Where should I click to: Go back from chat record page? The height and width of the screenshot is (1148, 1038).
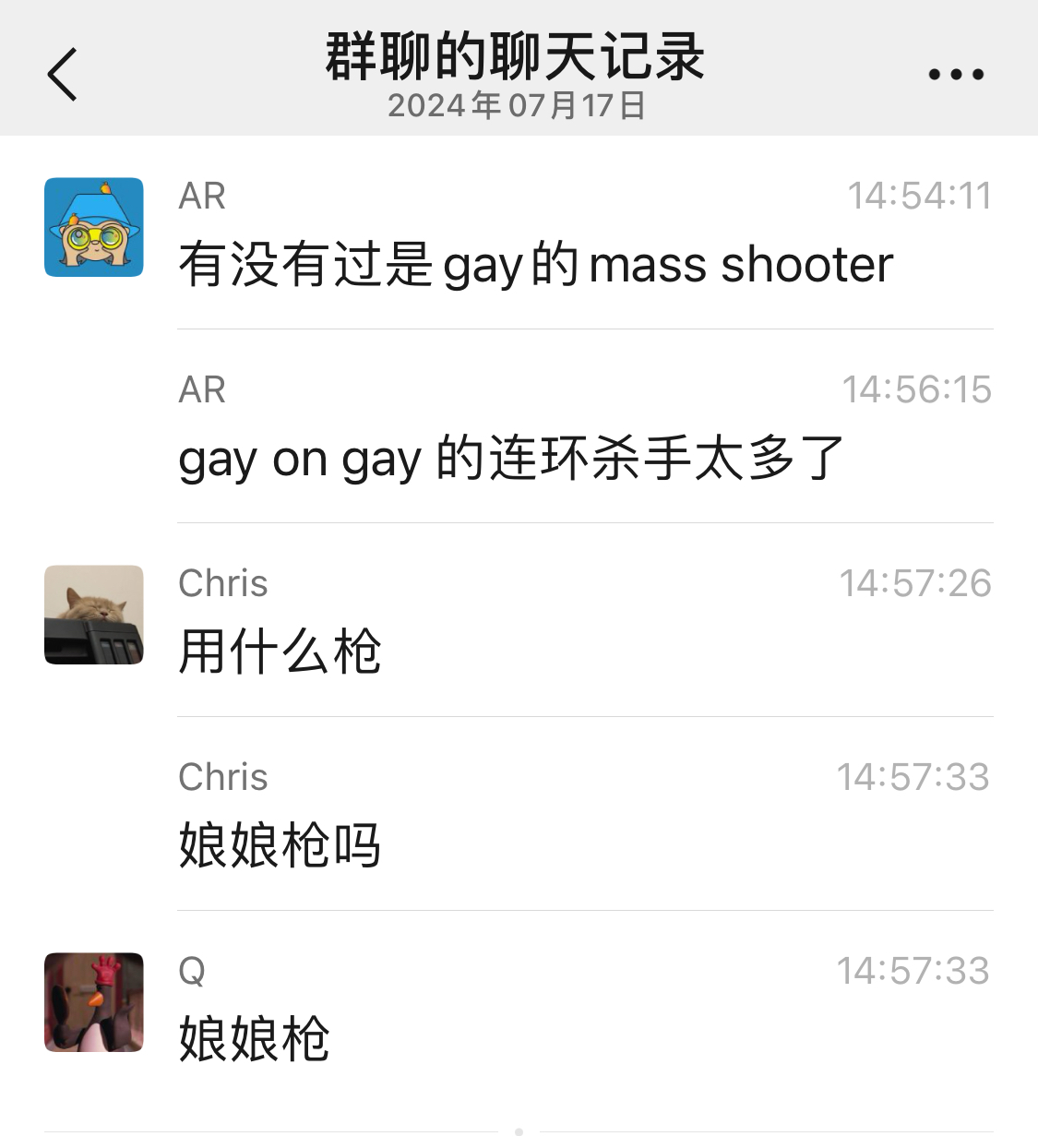(x=63, y=74)
